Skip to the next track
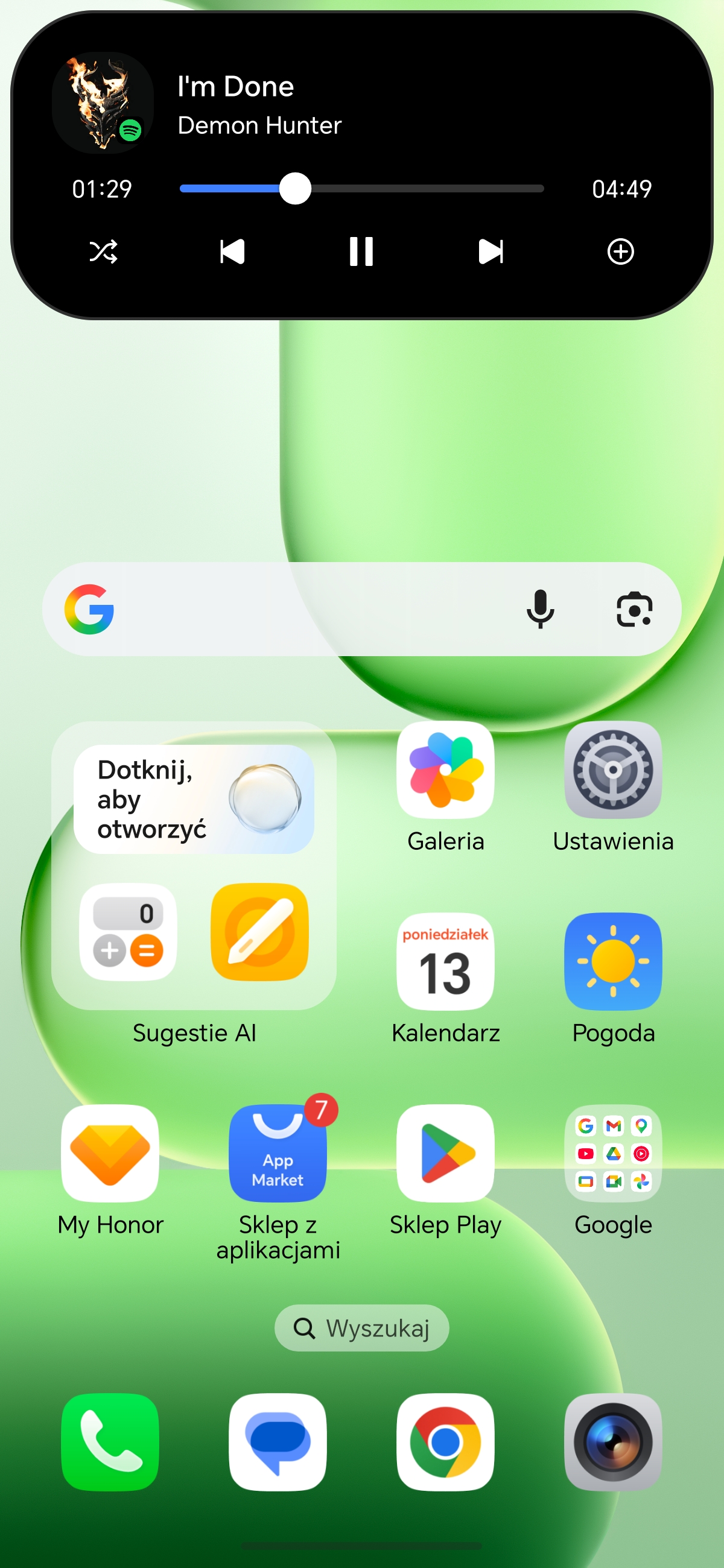 [491, 251]
